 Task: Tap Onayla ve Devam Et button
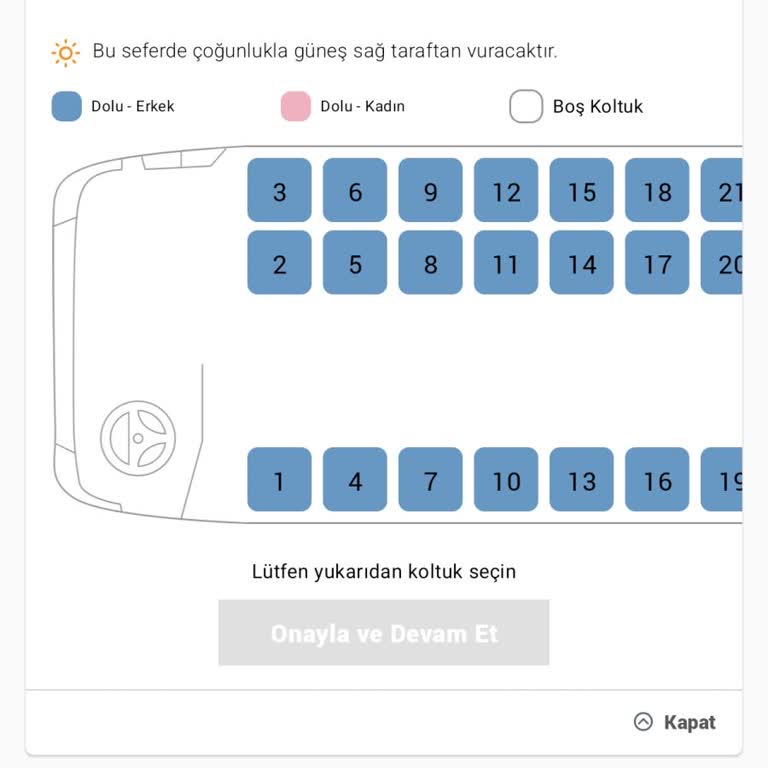[384, 633]
